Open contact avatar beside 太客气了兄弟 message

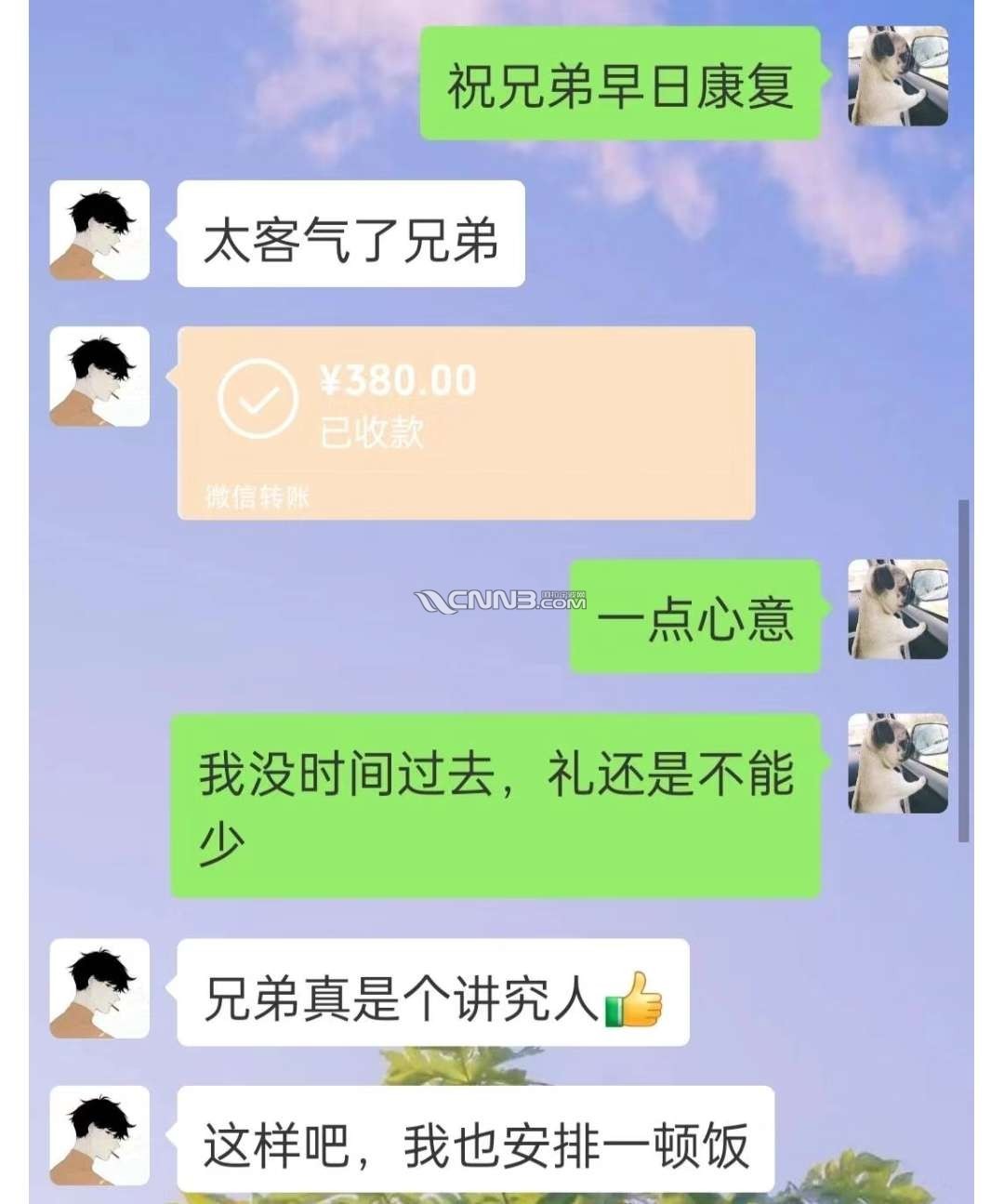[x=99, y=231]
